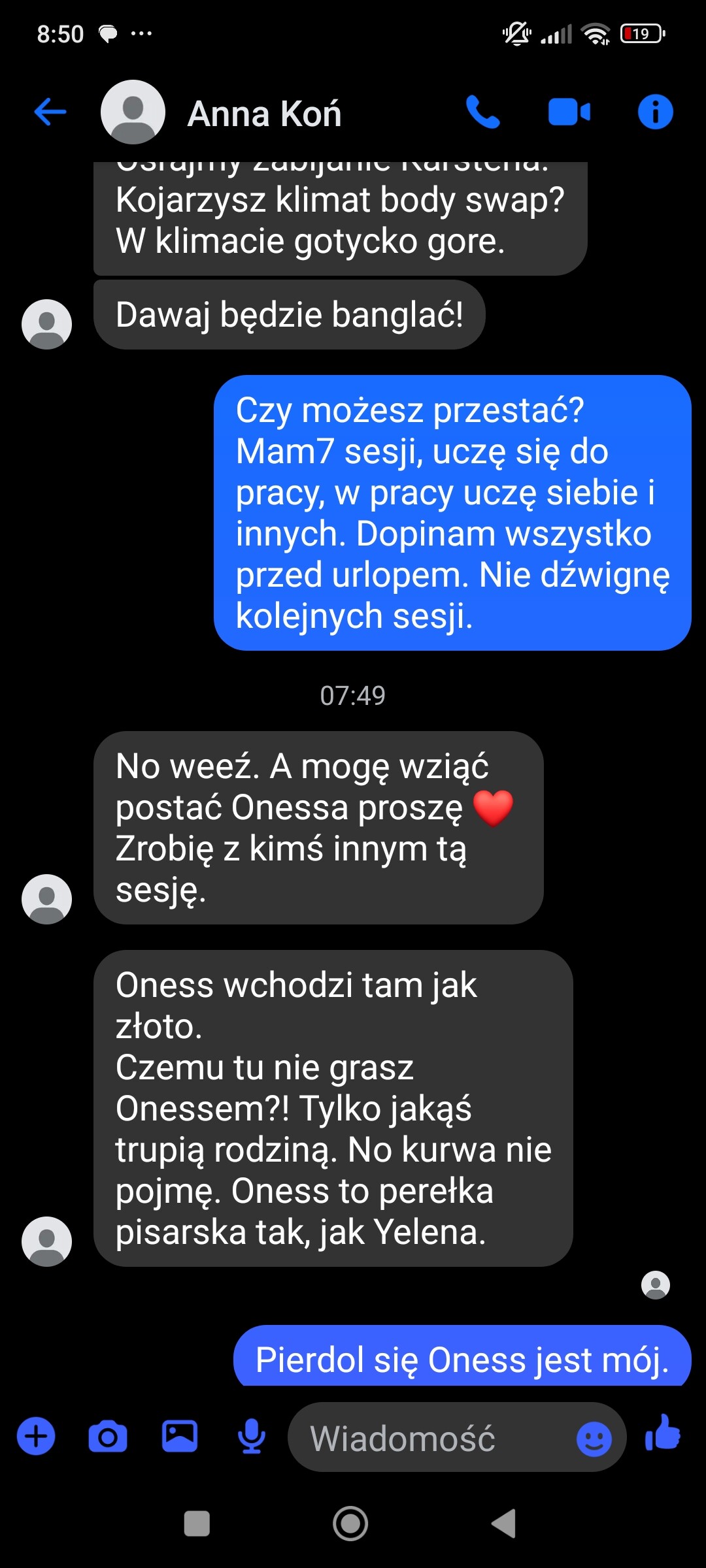706x1568 pixels.
Task: Start a voice call with Anna Koń
Action: (x=483, y=112)
